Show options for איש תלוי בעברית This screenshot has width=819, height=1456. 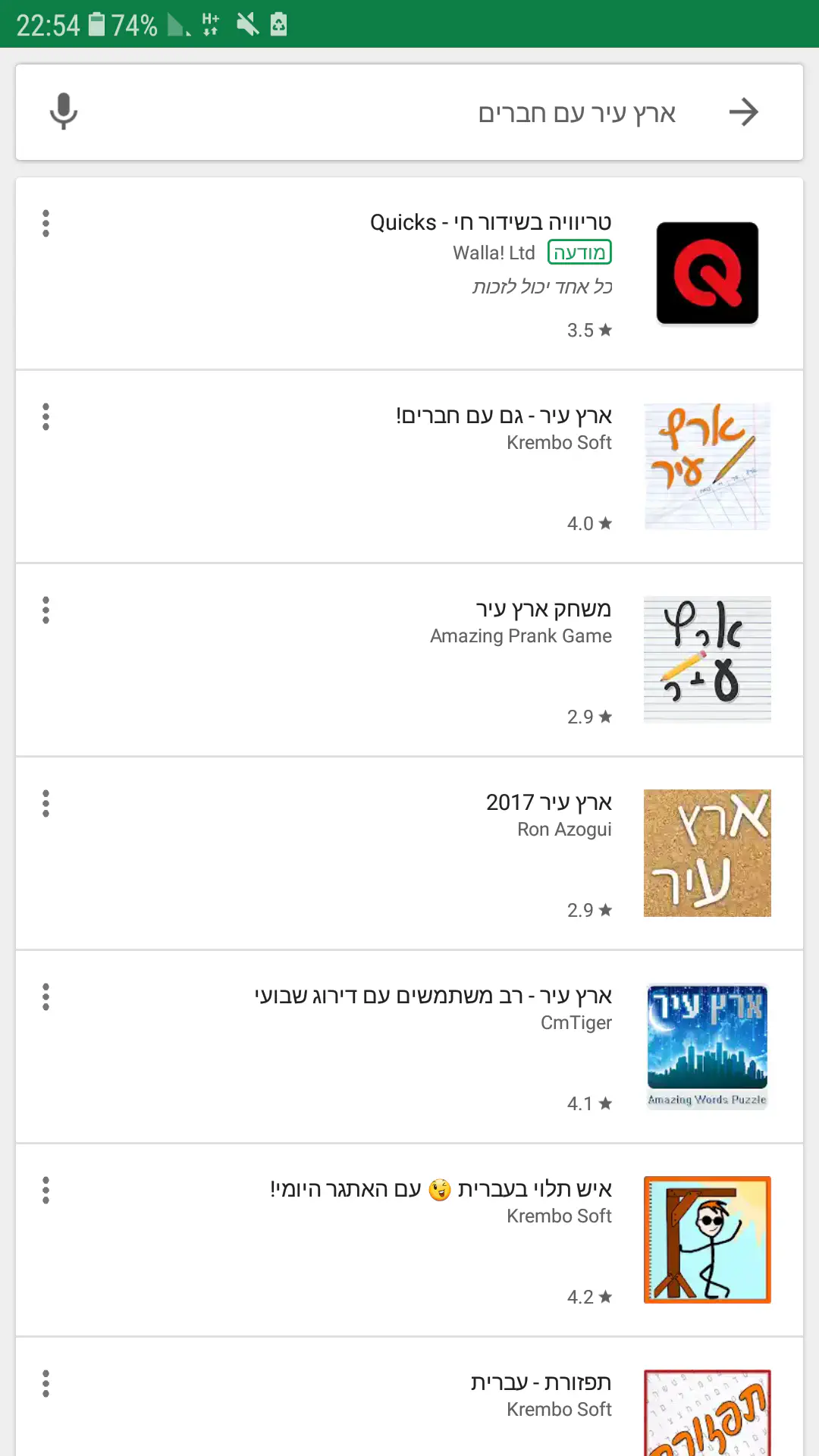tap(46, 1191)
